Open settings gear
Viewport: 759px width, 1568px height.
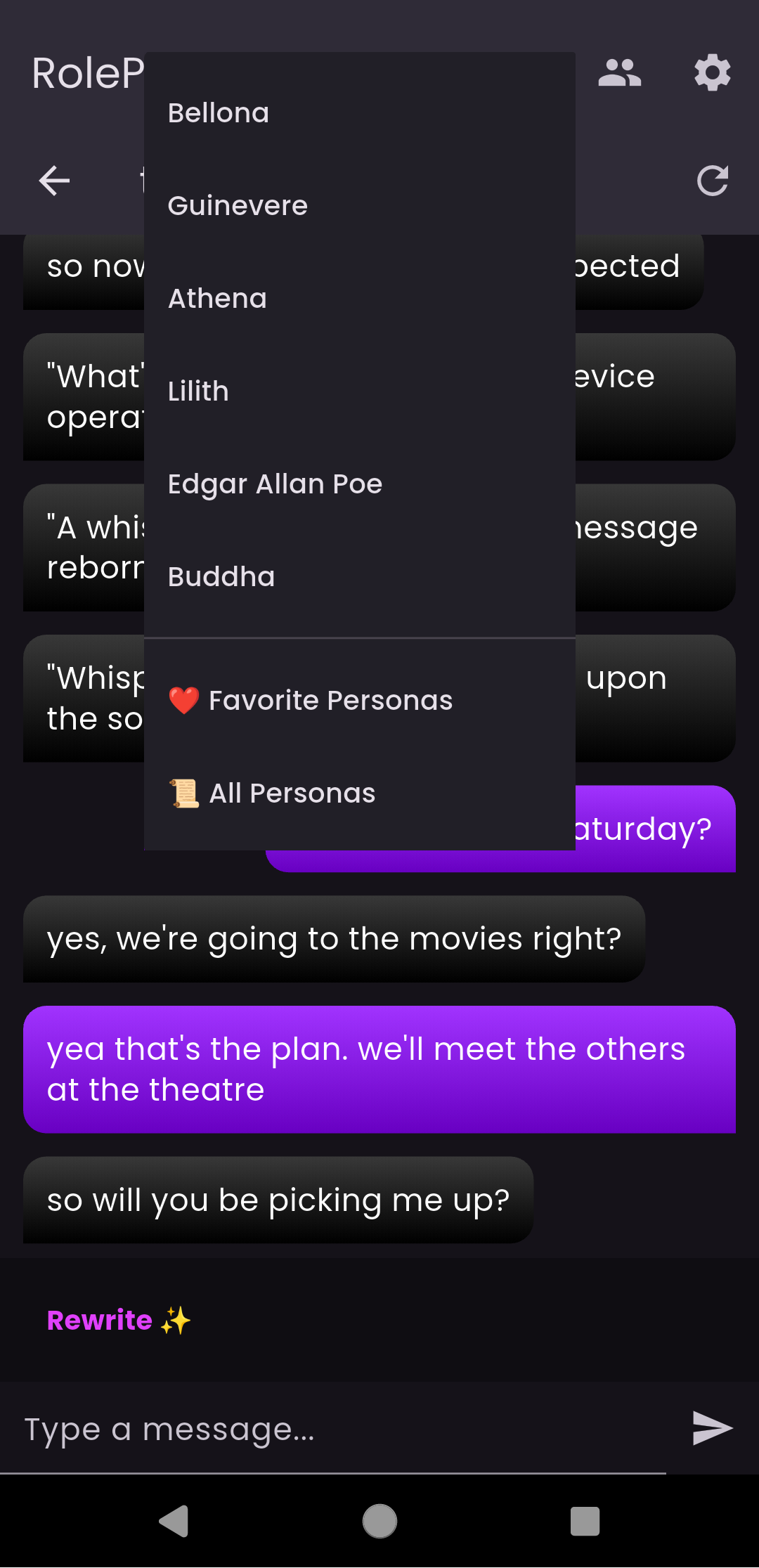pos(712,72)
